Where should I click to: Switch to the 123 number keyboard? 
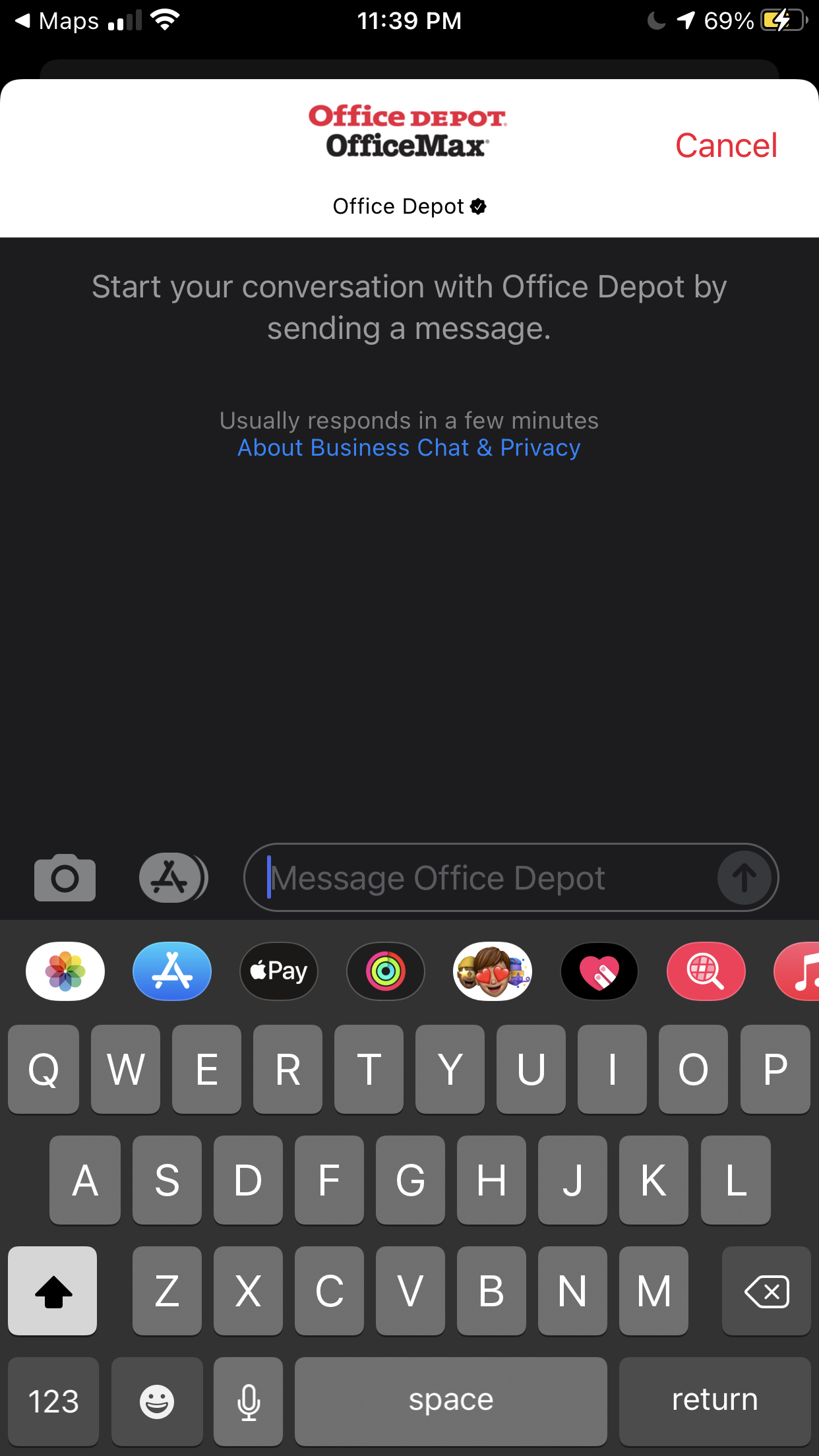[53, 1401]
